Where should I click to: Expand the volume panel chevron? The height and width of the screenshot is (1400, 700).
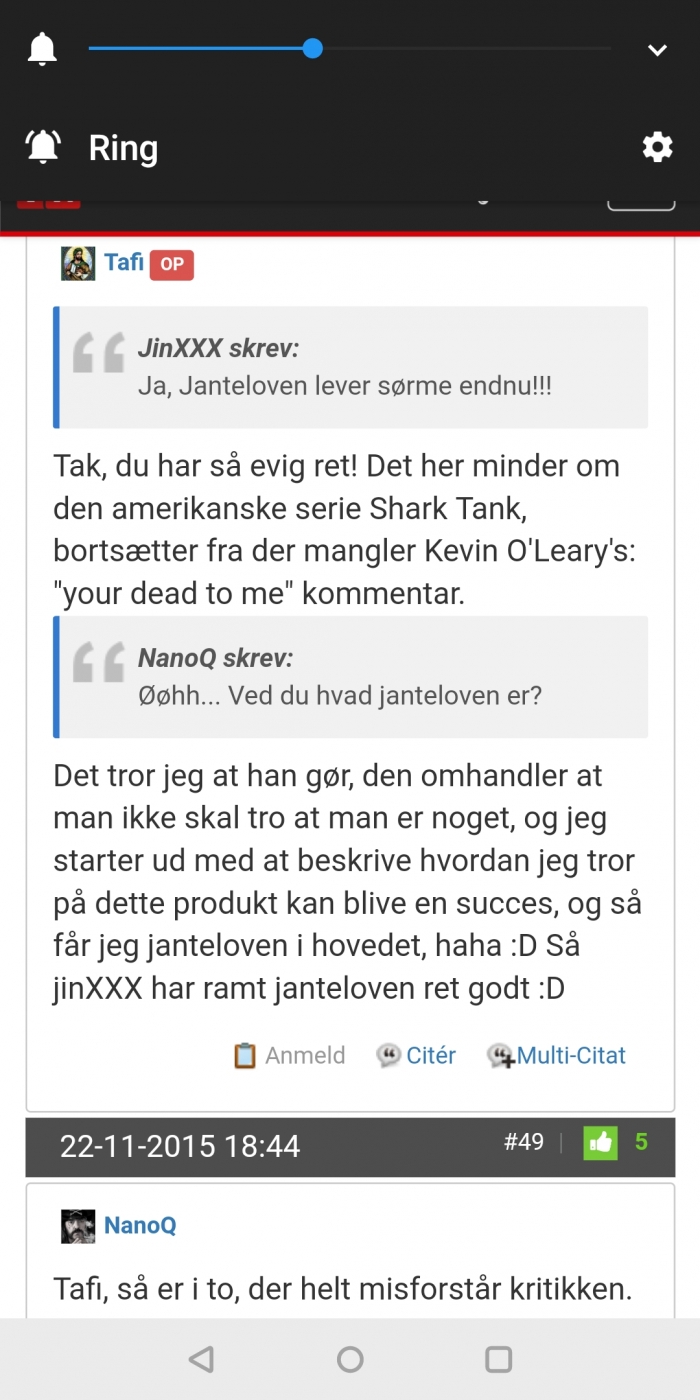657,50
